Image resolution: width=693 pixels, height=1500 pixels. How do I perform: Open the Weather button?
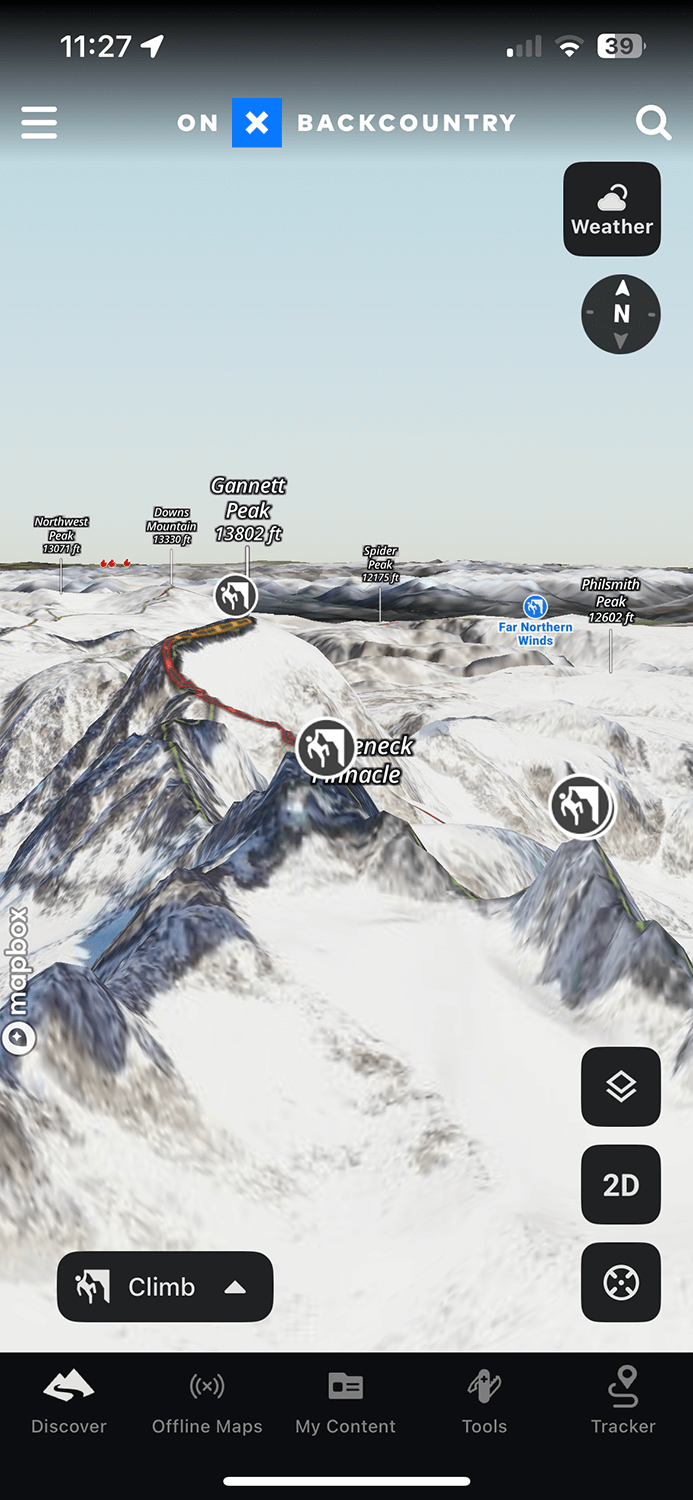click(x=612, y=209)
